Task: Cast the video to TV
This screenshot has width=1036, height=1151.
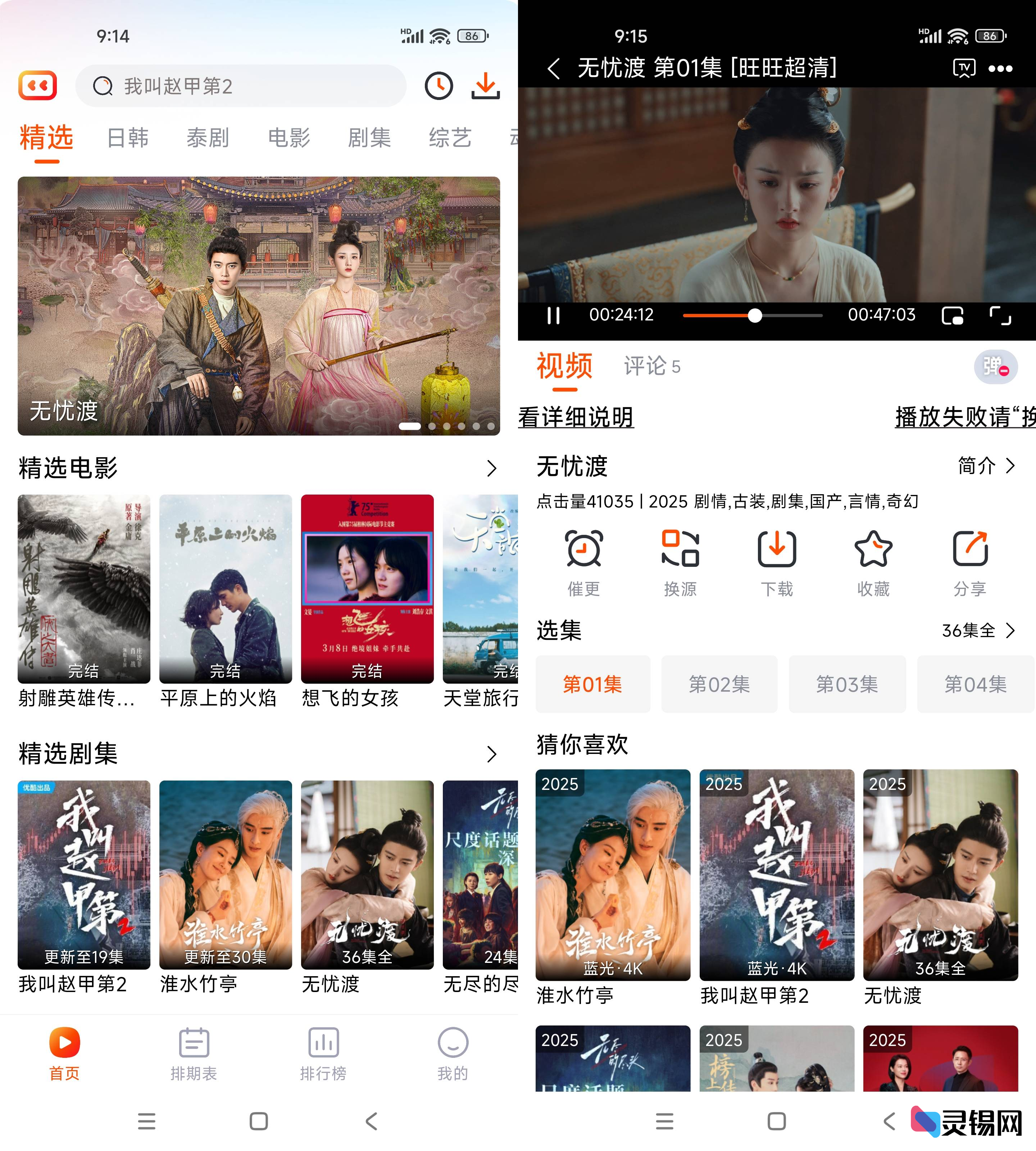Action: (964, 68)
